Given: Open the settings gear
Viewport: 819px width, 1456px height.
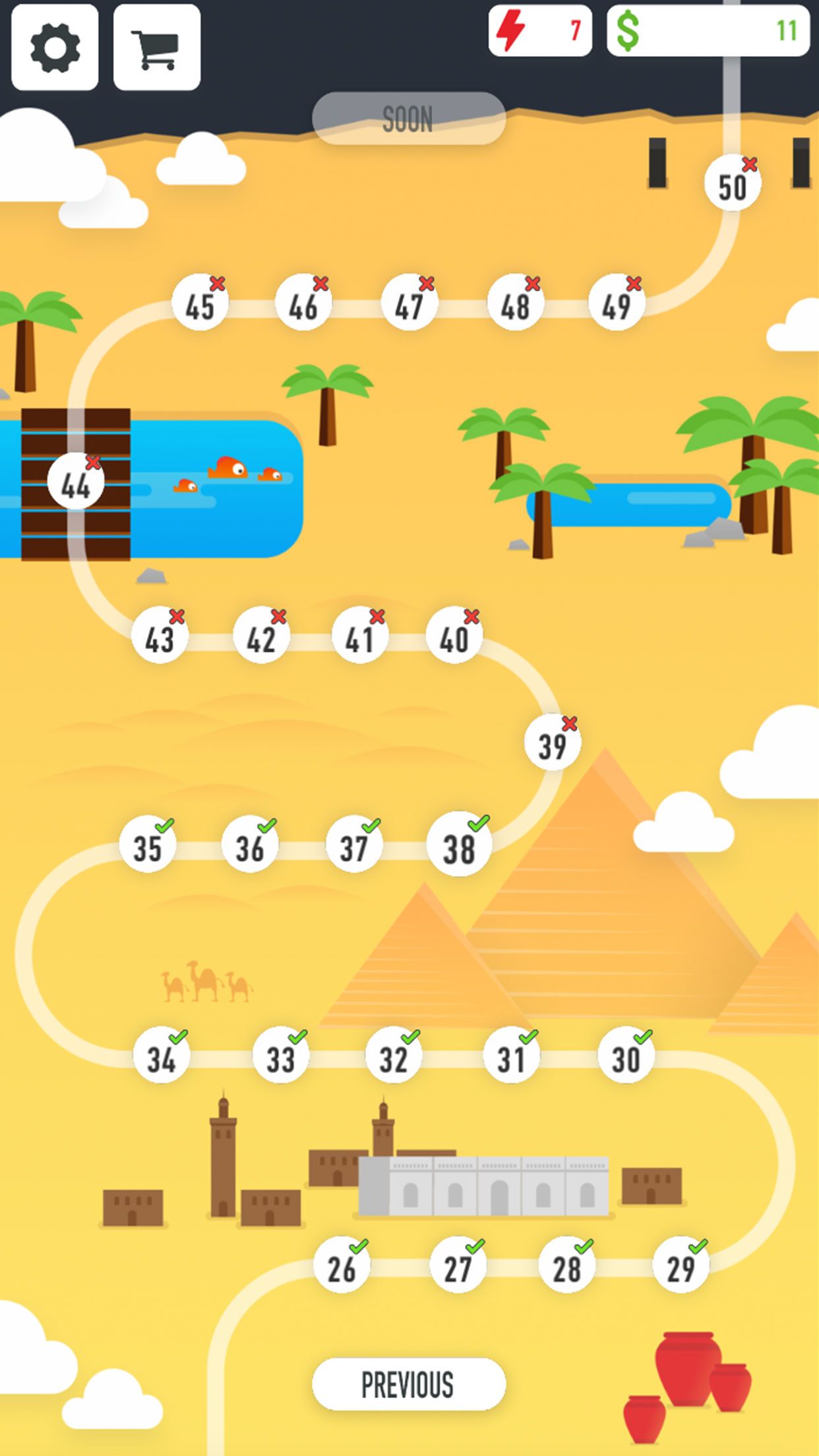Looking at the screenshot, I should (x=55, y=47).
